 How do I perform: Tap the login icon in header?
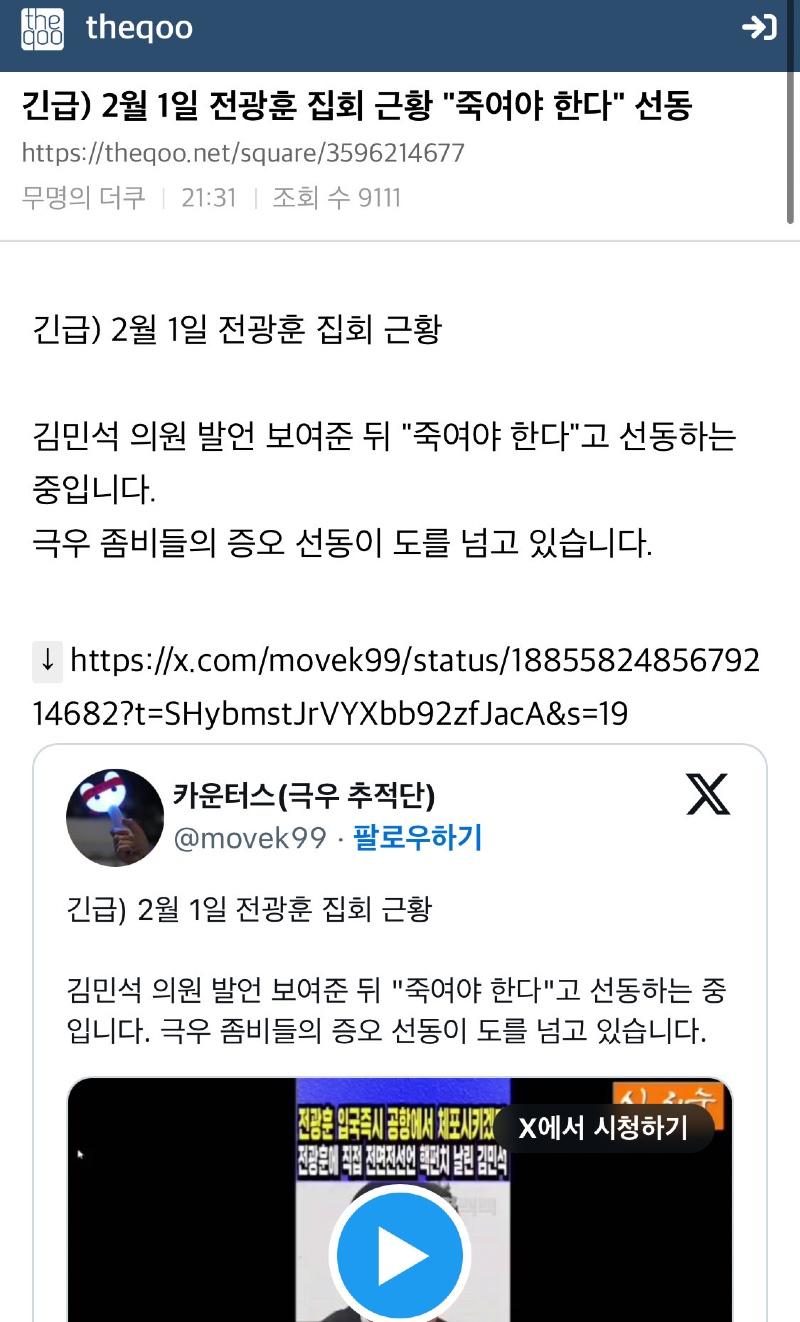click(759, 28)
